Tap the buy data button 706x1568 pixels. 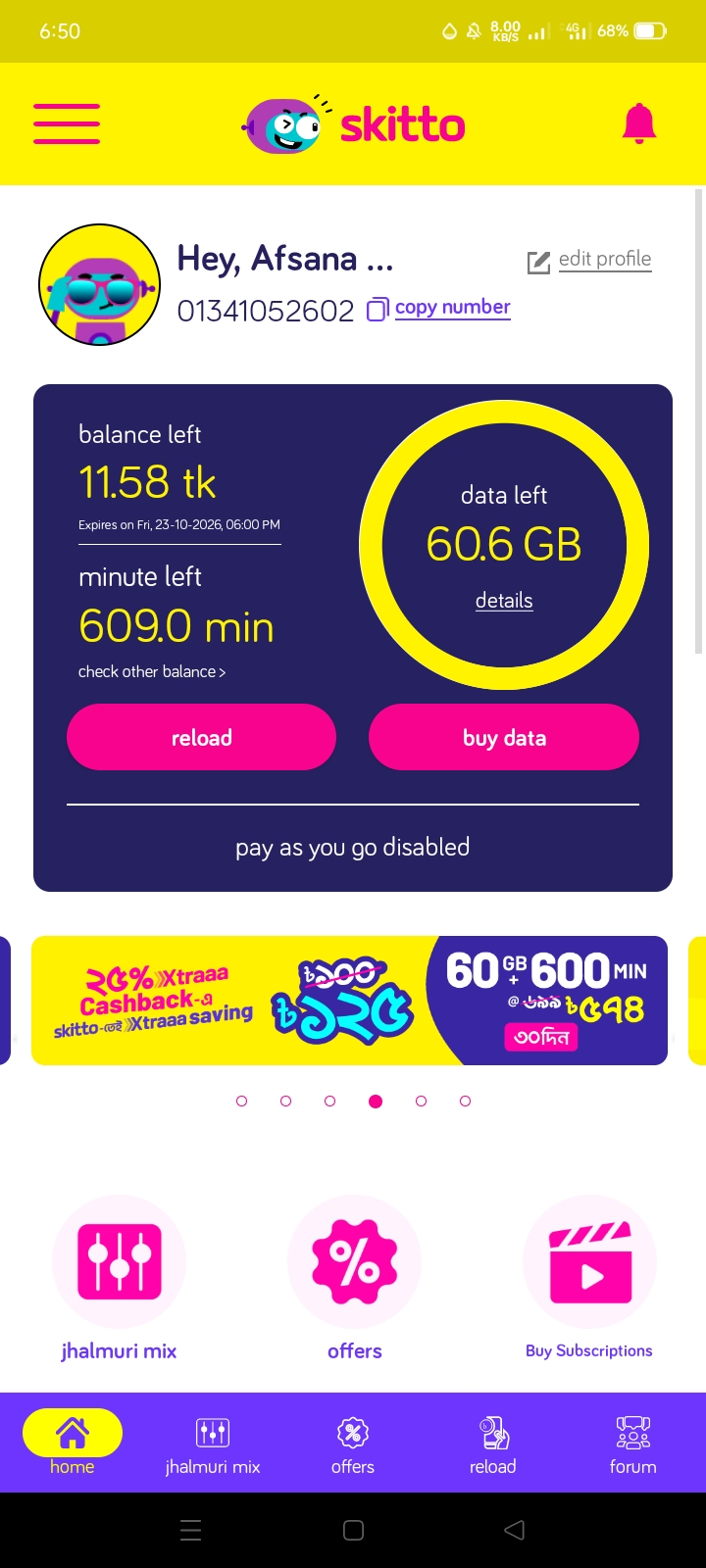504,738
